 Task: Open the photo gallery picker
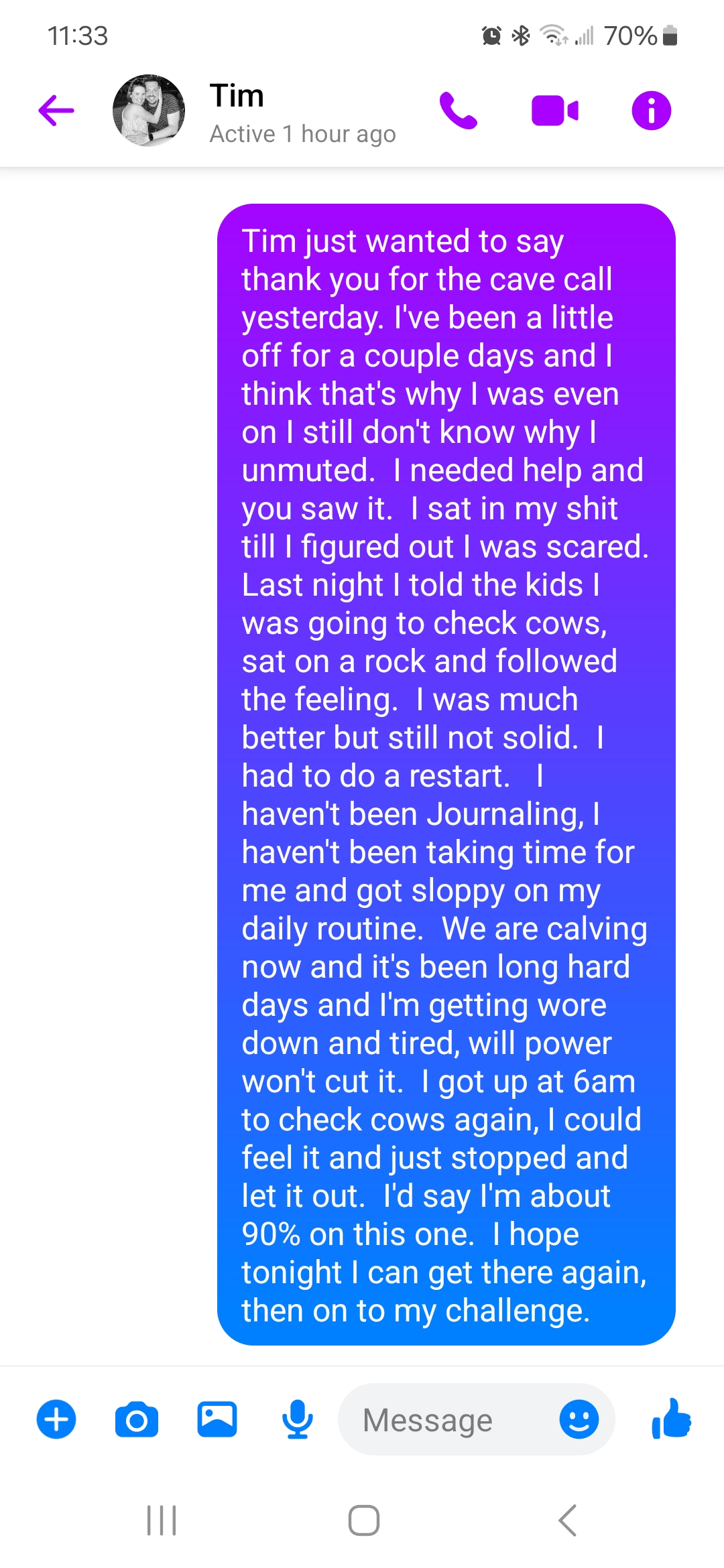[x=217, y=1419]
